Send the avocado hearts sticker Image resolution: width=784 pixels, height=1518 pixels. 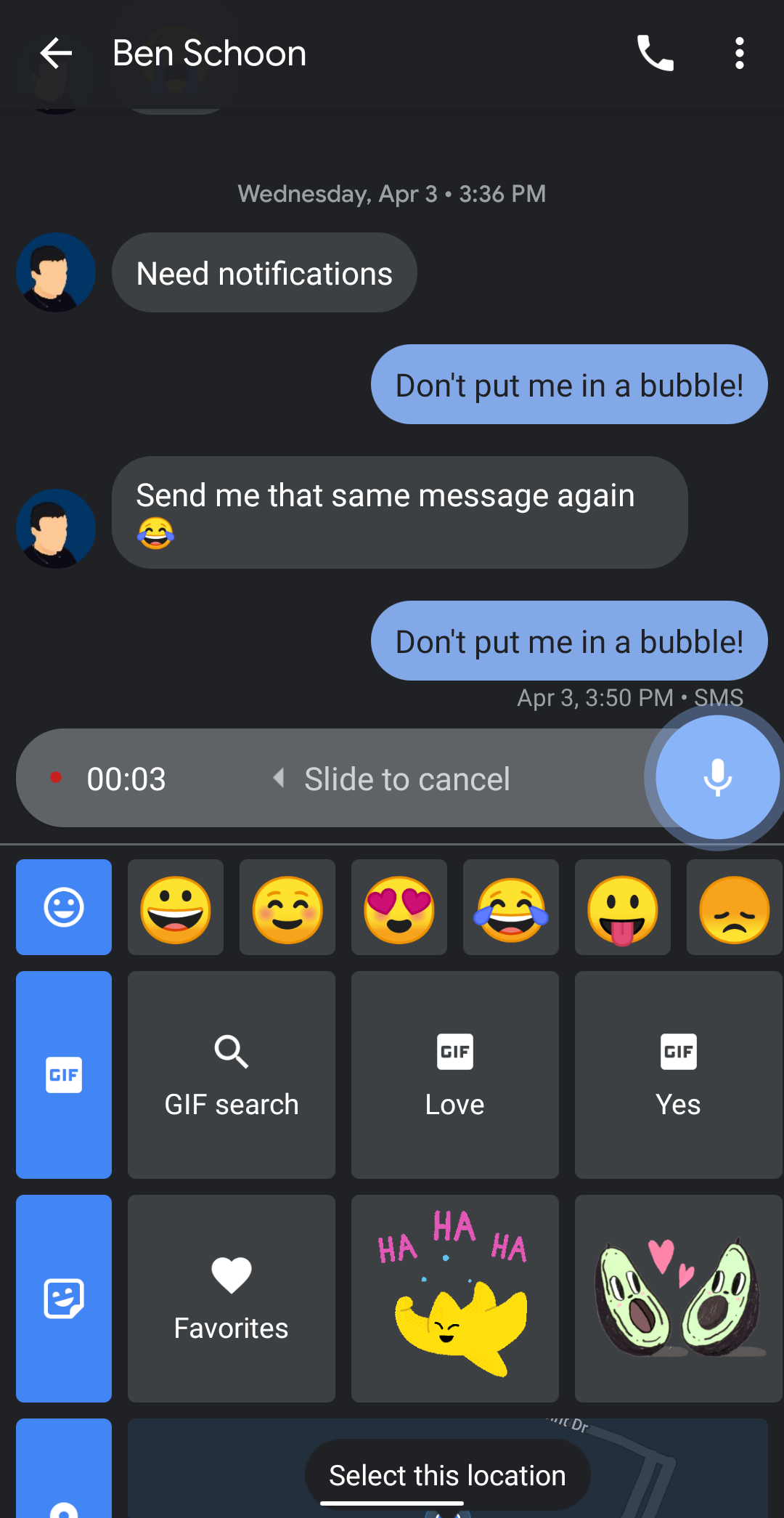[x=679, y=1299]
